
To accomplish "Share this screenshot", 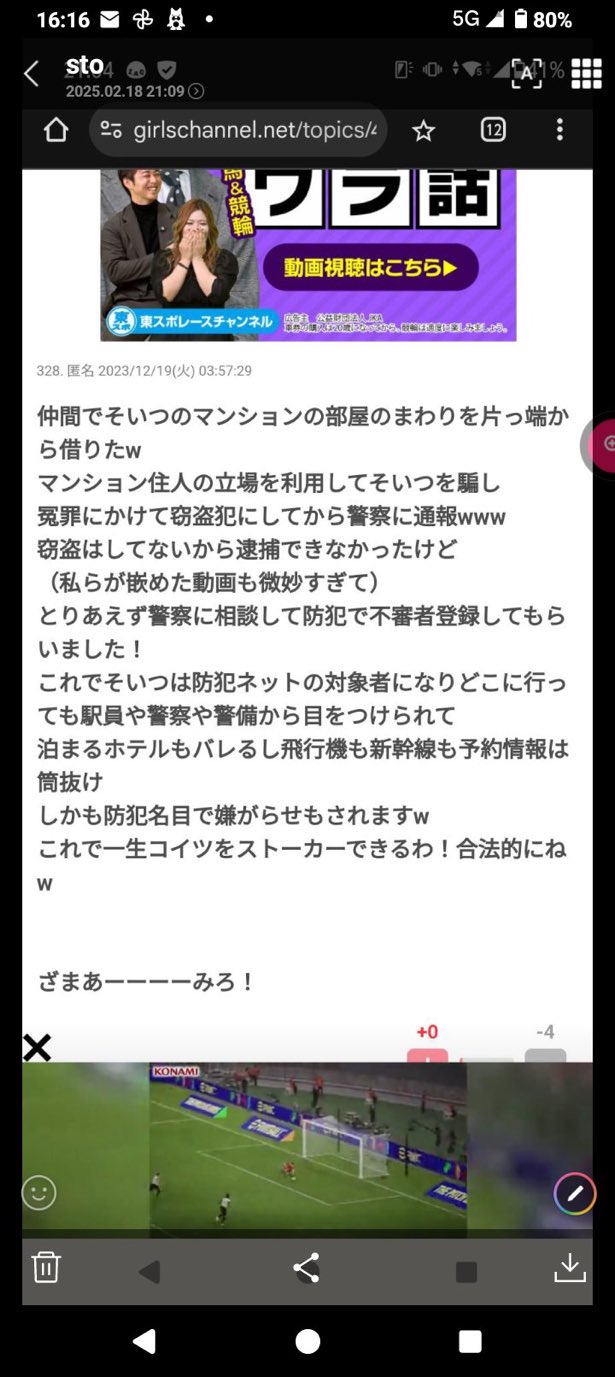I will click(306, 1268).
